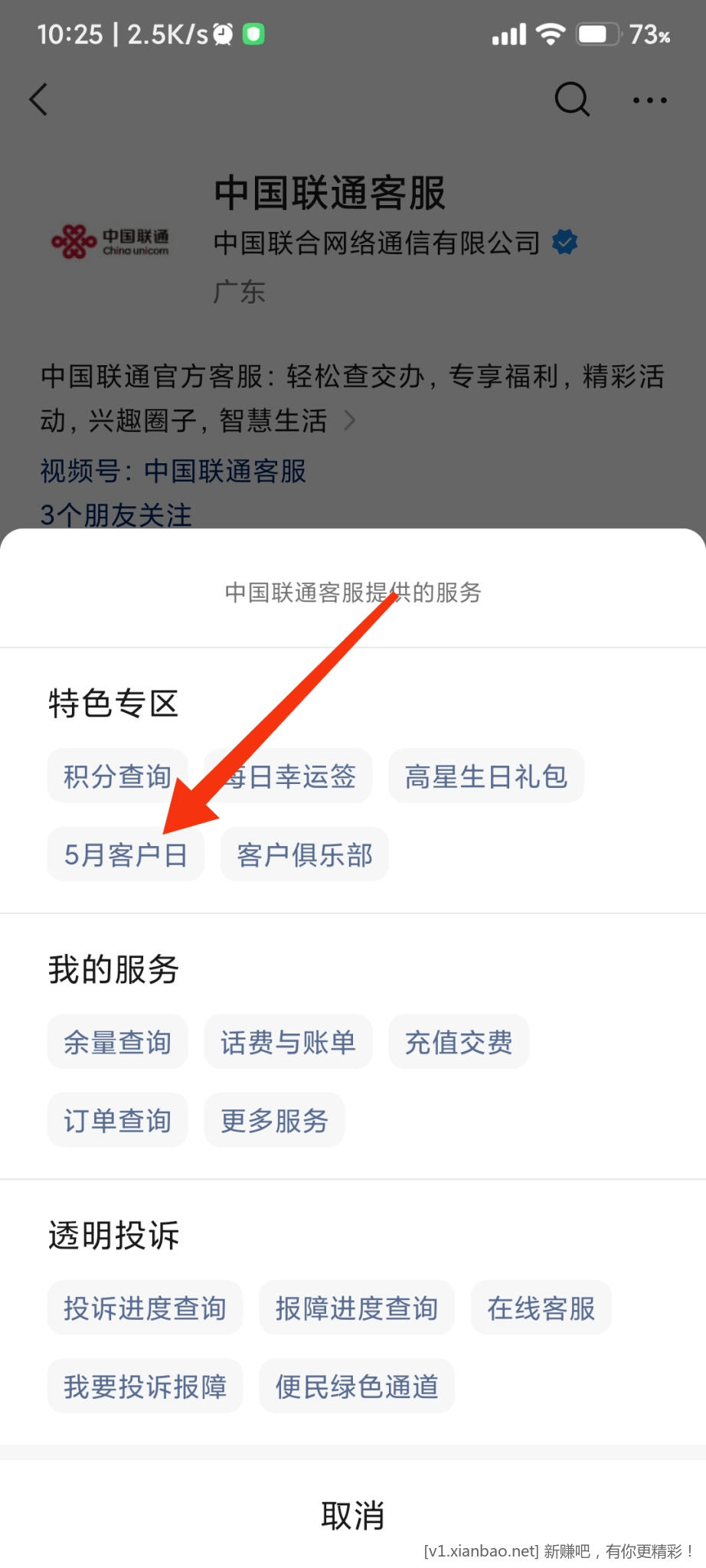
Task: Open the three-dot overflow menu
Action: [x=649, y=100]
